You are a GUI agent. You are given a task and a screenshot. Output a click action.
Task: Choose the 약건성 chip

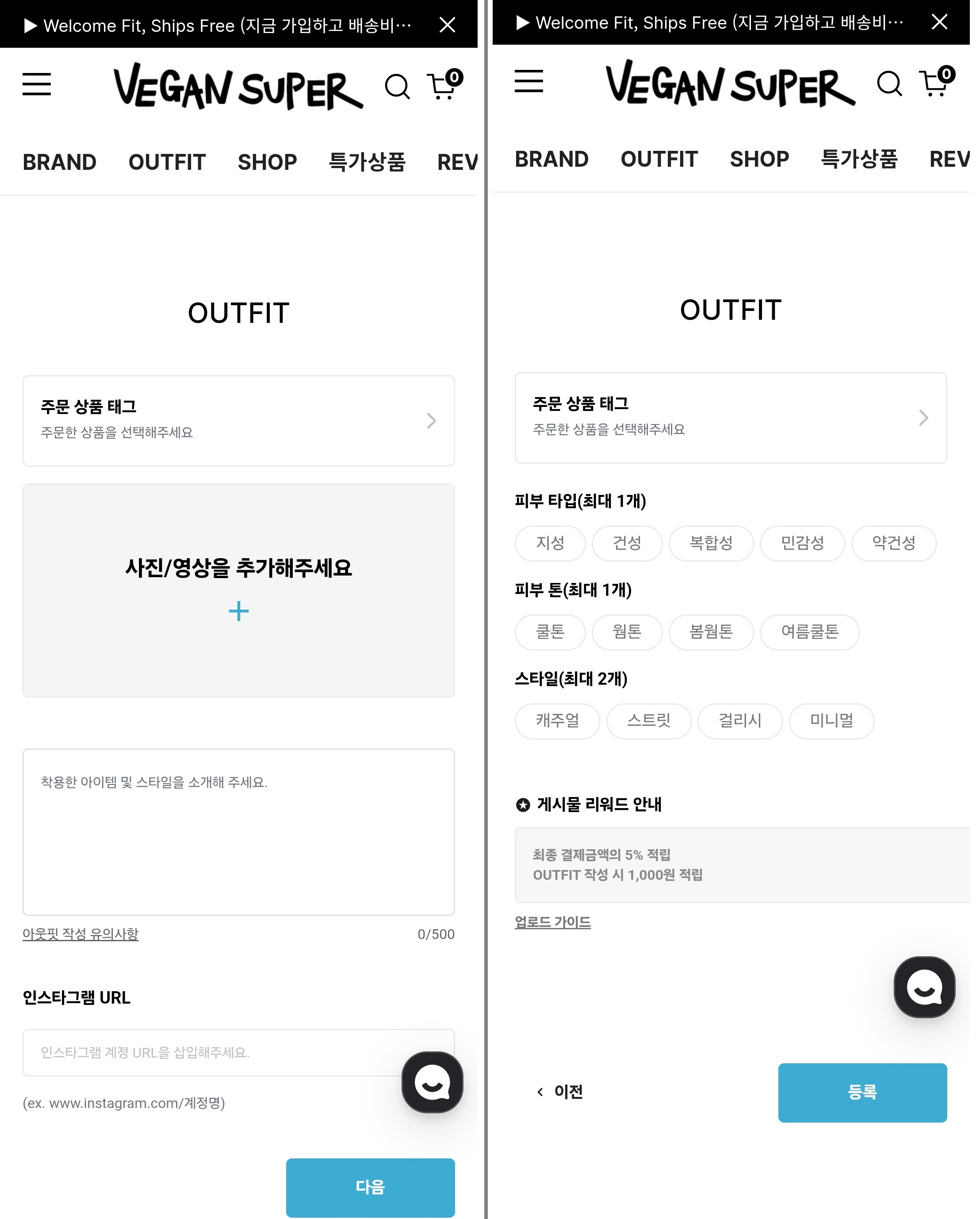point(893,543)
